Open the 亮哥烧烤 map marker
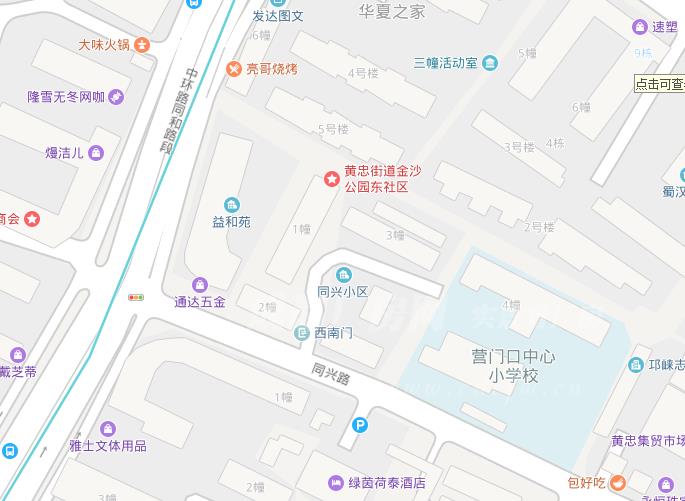Image resolution: width=685 pixels, height=501 pixels. 233,69
